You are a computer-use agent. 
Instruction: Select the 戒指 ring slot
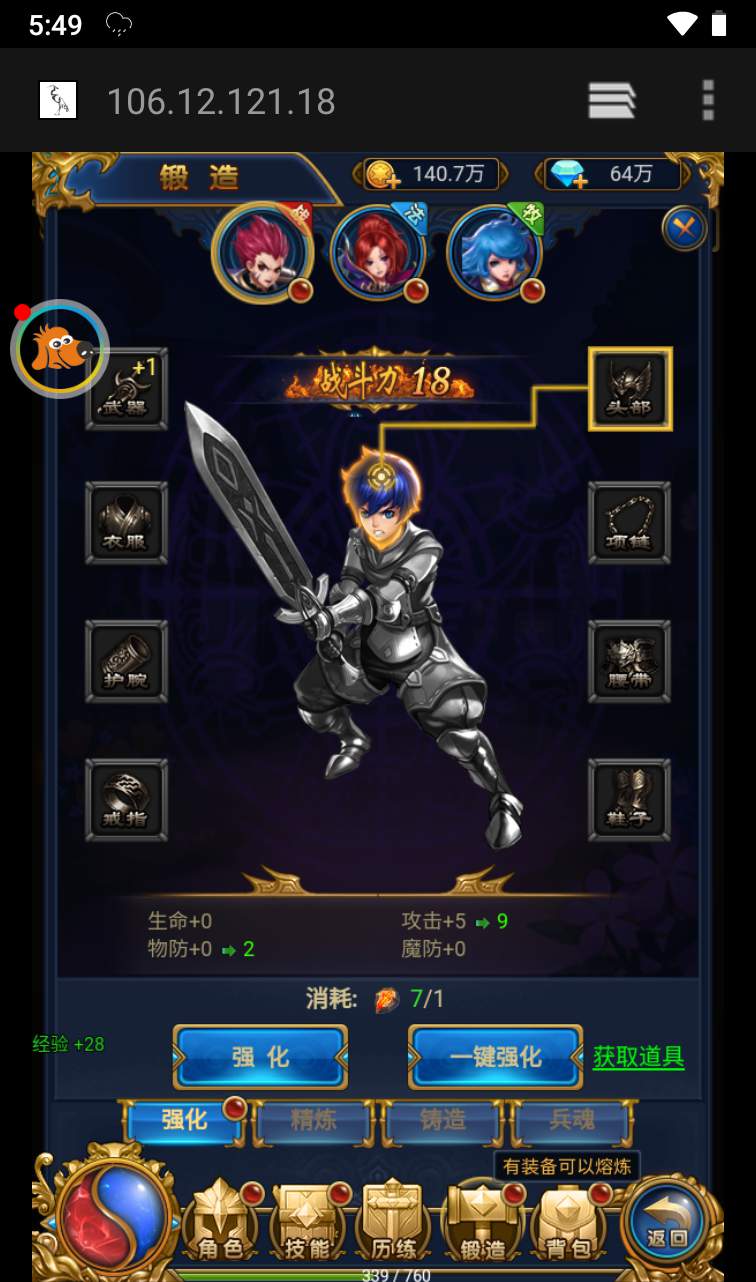[x=126, y=799]
